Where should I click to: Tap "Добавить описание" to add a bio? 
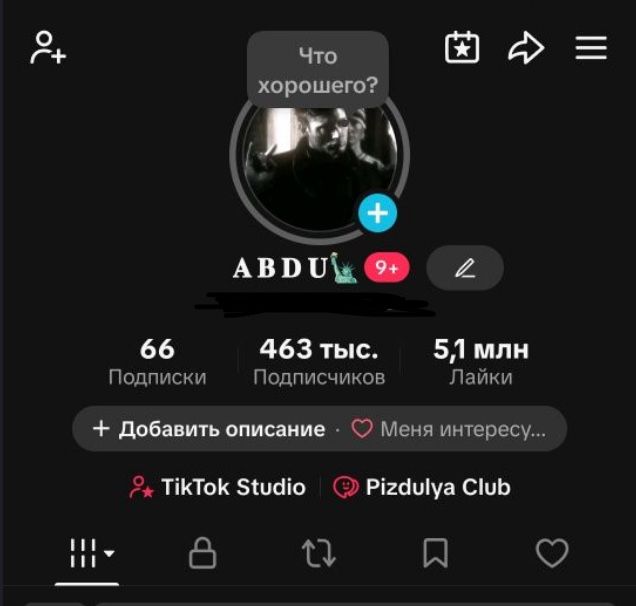209,429
